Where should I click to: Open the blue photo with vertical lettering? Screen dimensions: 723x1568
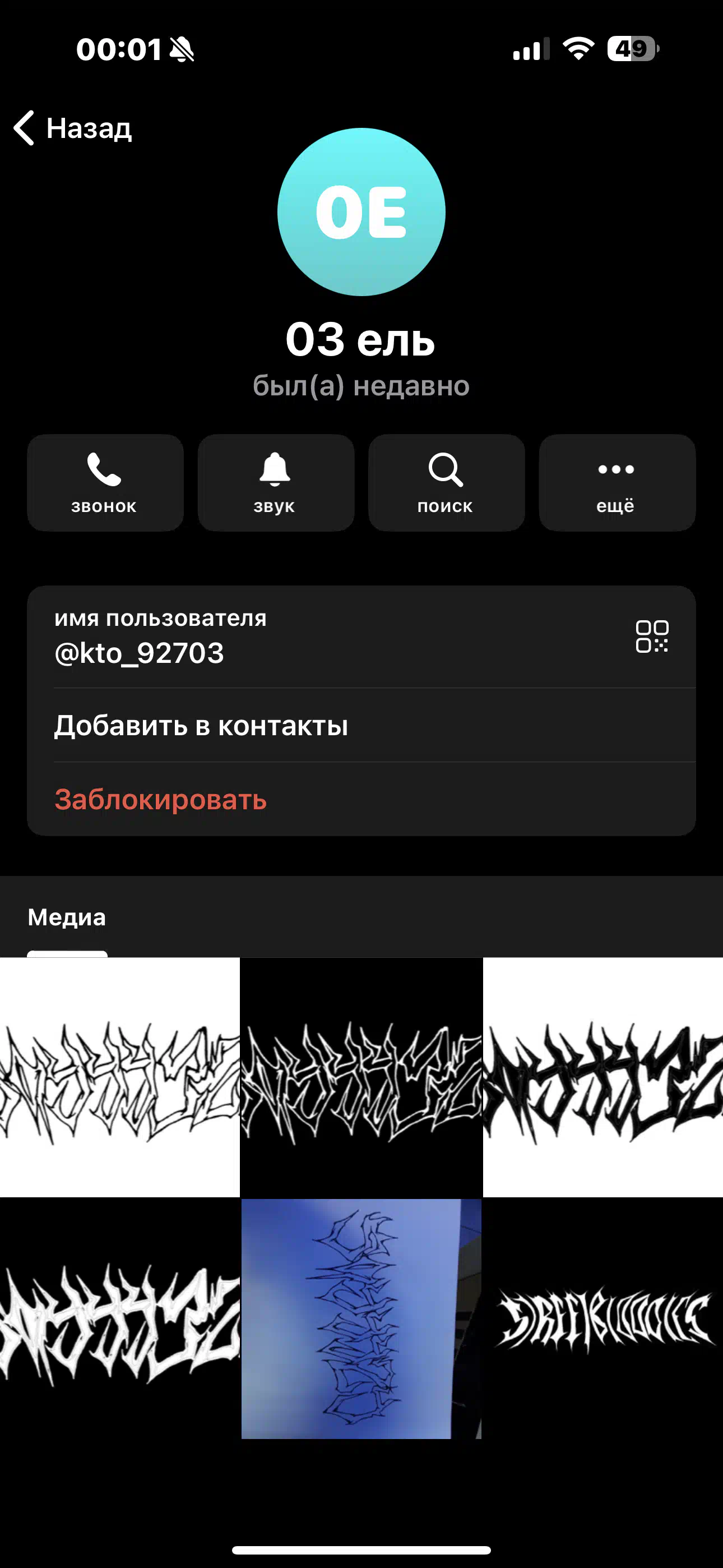[361, 1318]
